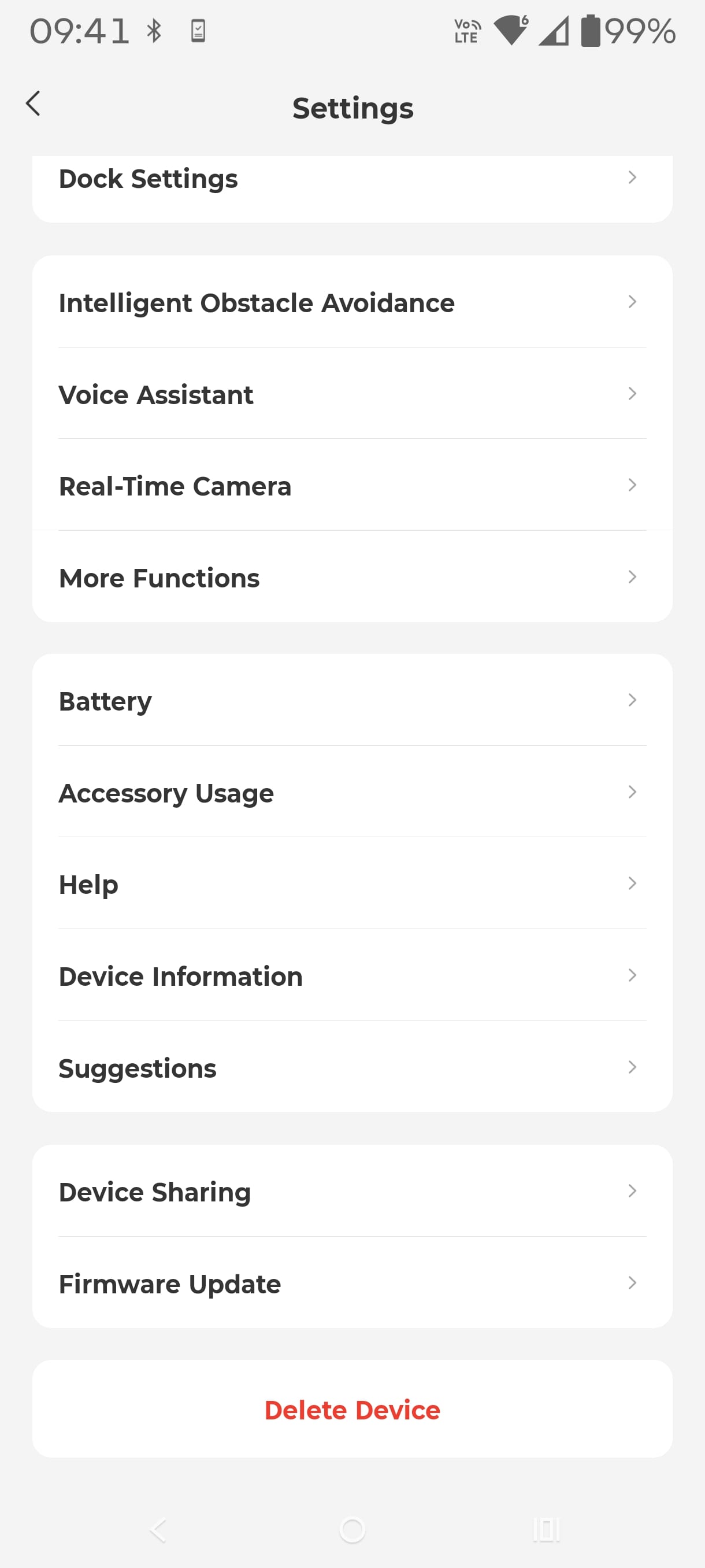Tap the Help row

[x=351, y=884]
